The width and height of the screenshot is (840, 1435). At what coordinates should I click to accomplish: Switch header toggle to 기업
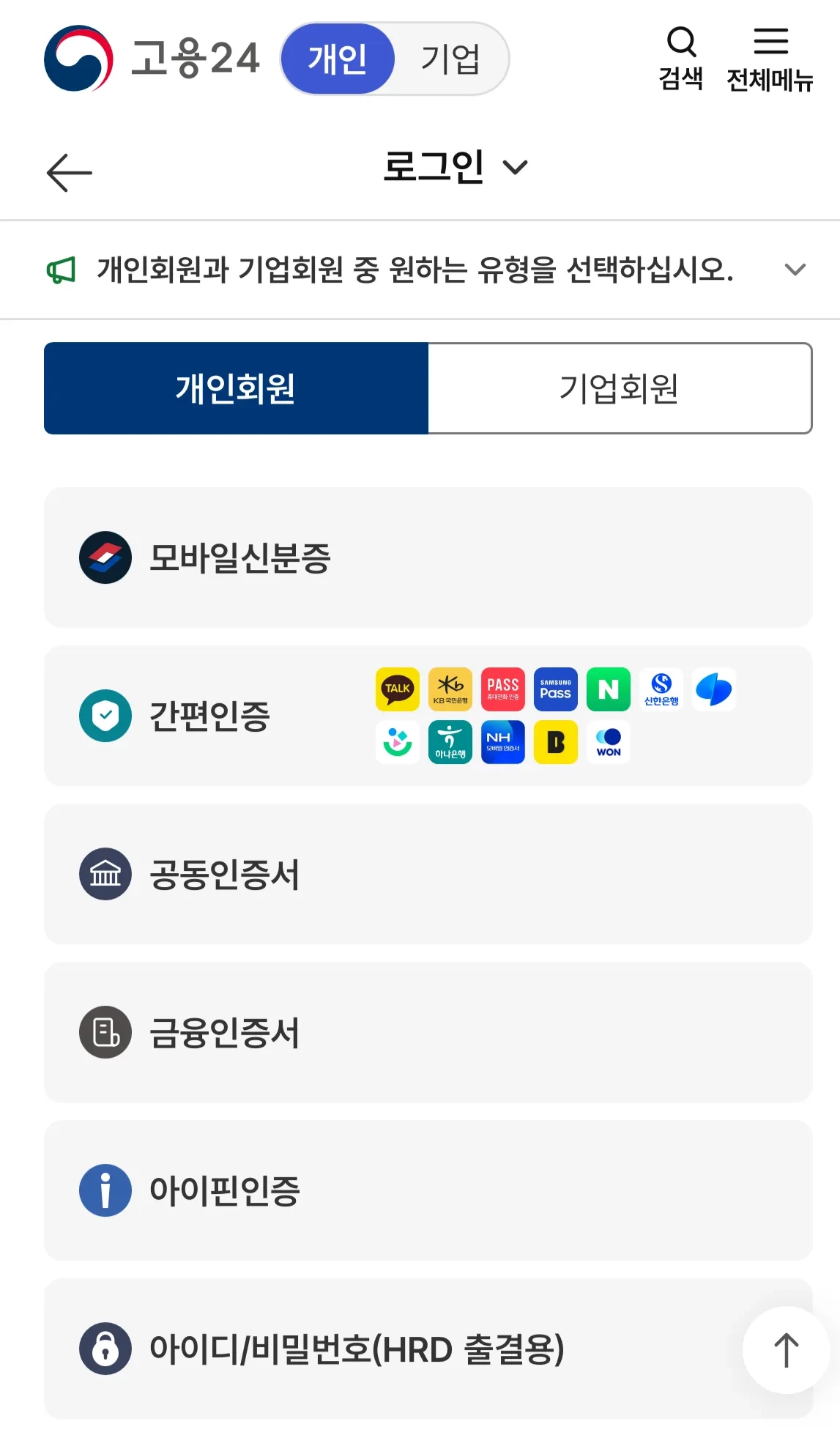click(x=450, y=59)
